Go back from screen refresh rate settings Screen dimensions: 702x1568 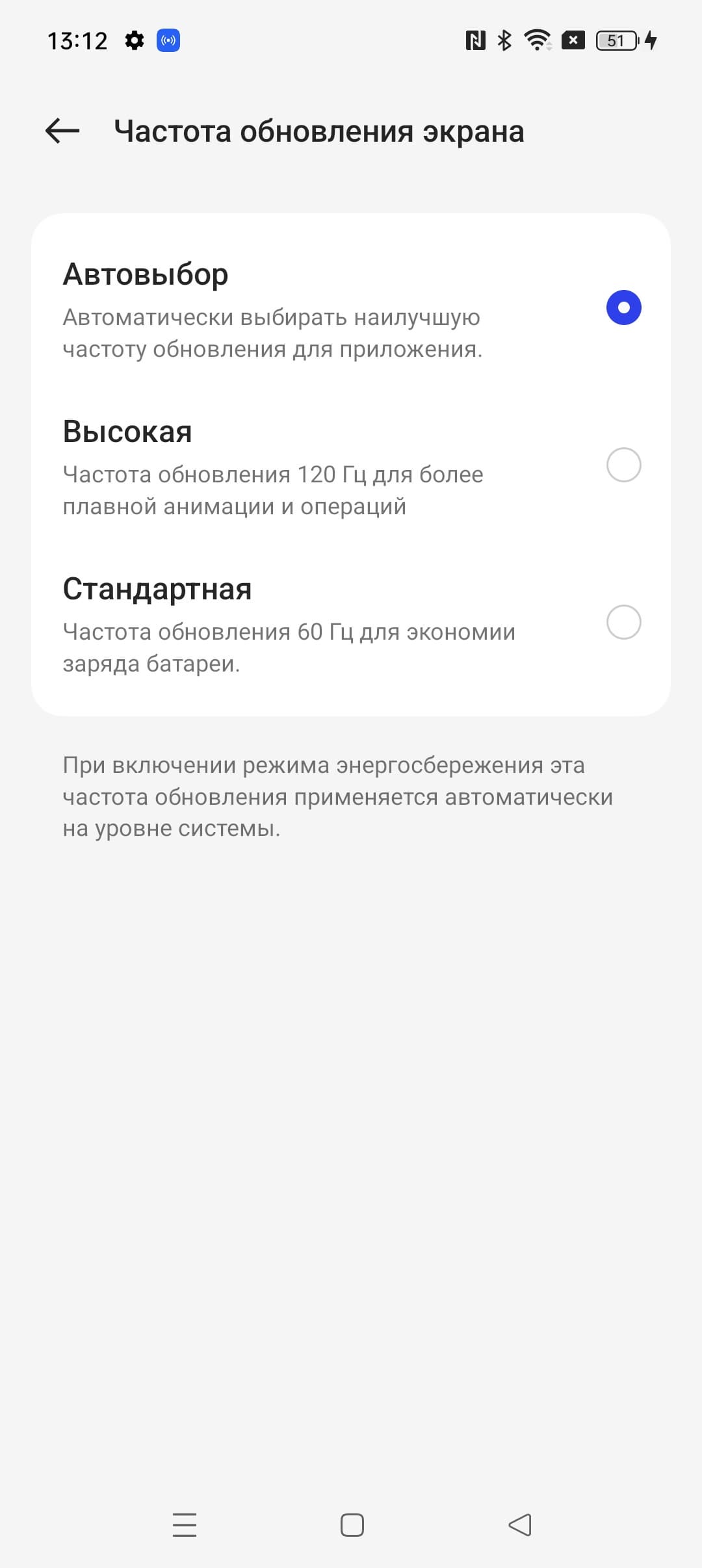[x=62, y=131]
